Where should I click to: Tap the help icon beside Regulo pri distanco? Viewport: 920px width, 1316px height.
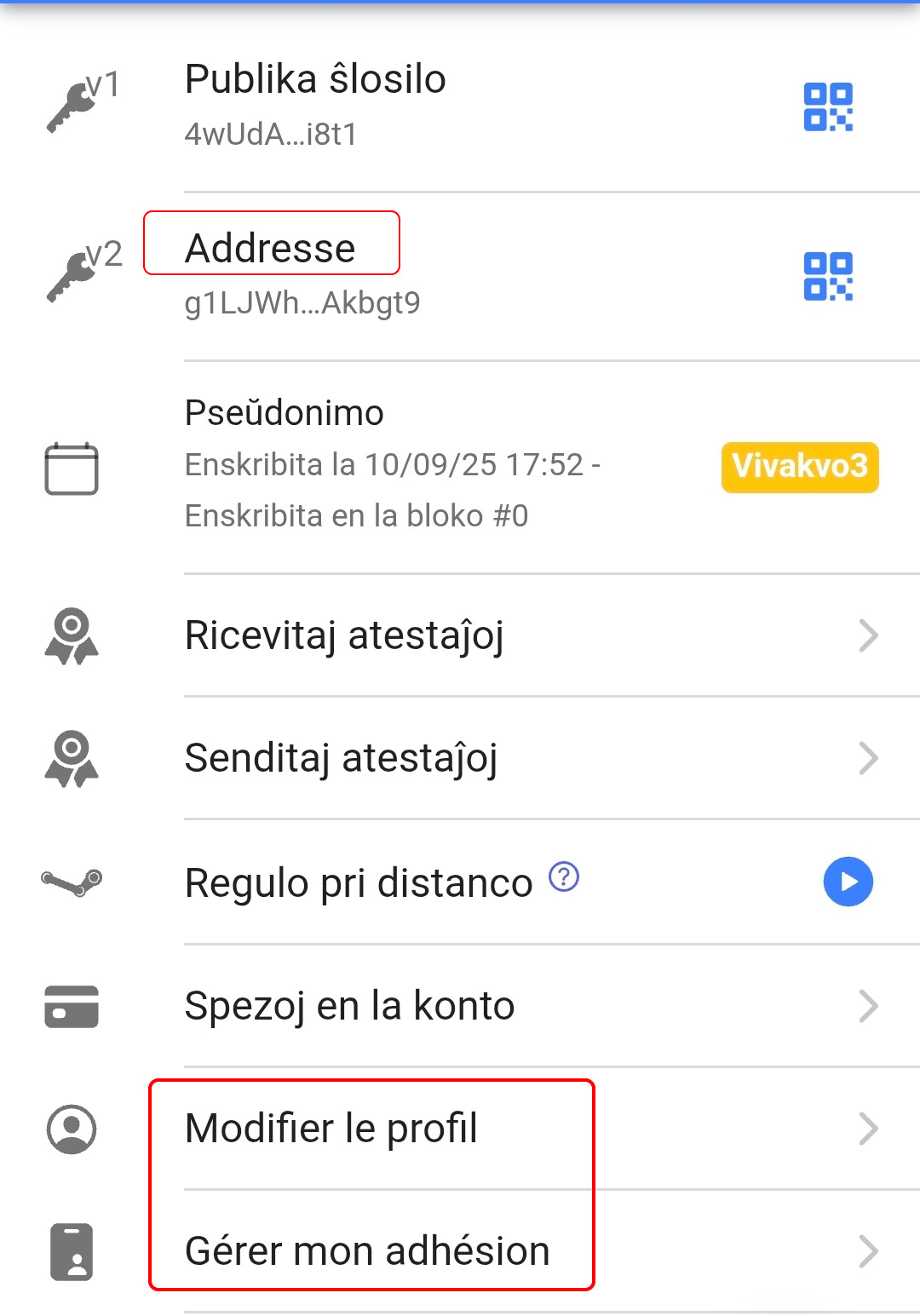(564, 876)
